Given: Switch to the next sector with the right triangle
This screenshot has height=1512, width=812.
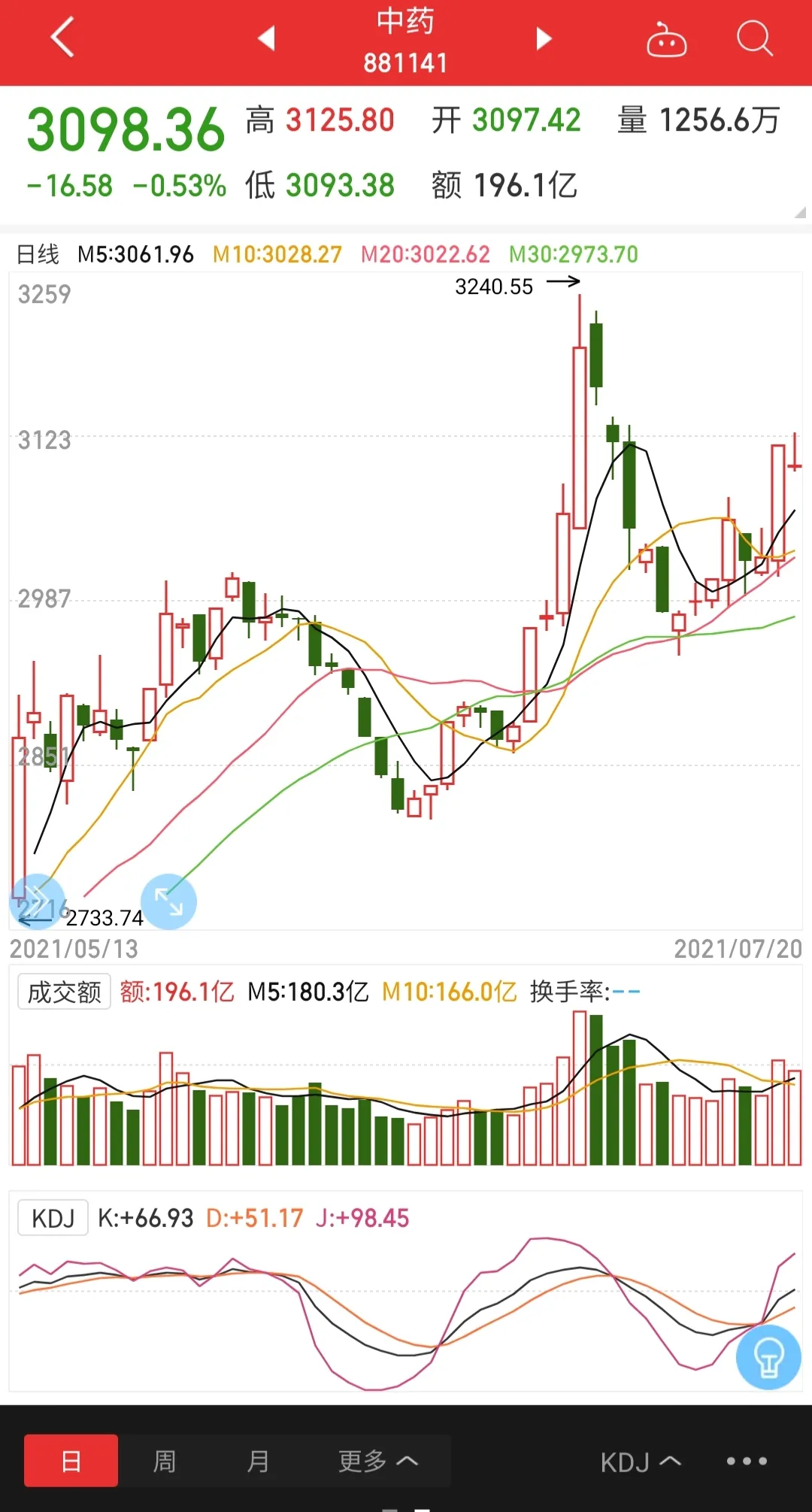Looking at the screenshot, I should 544,38.
